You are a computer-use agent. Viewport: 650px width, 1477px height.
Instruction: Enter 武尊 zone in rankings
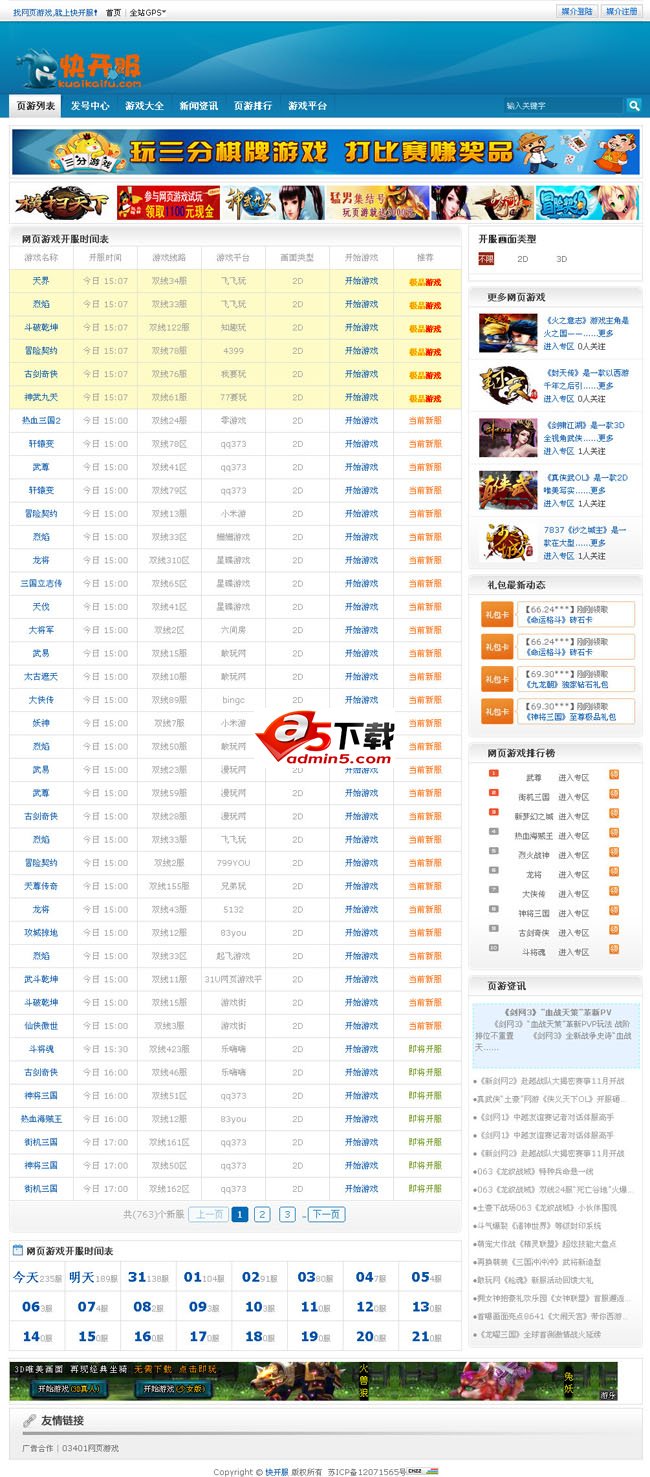pyautogui.click(x=573, y=777)
